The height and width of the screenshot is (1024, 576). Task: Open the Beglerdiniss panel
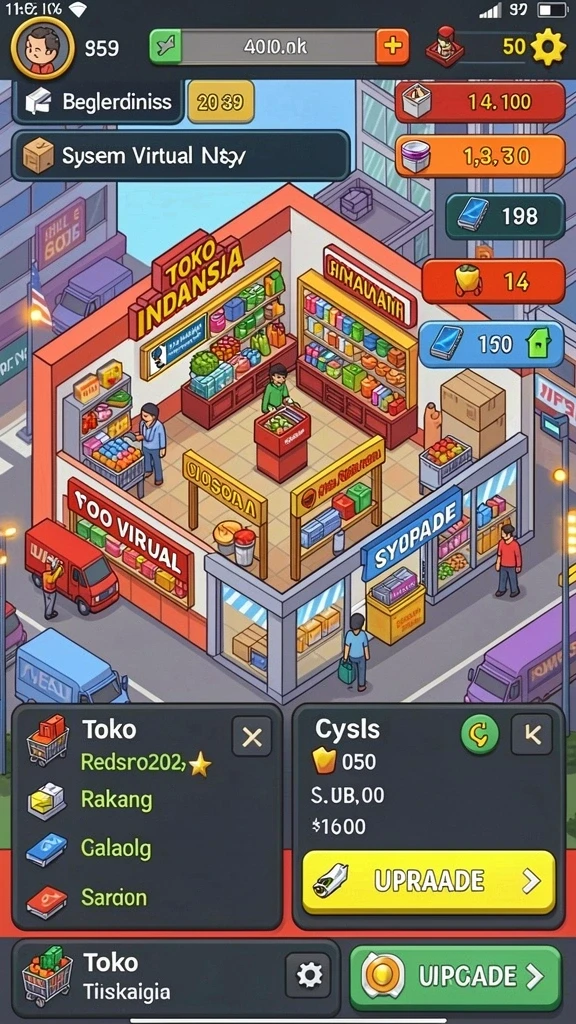97,102
